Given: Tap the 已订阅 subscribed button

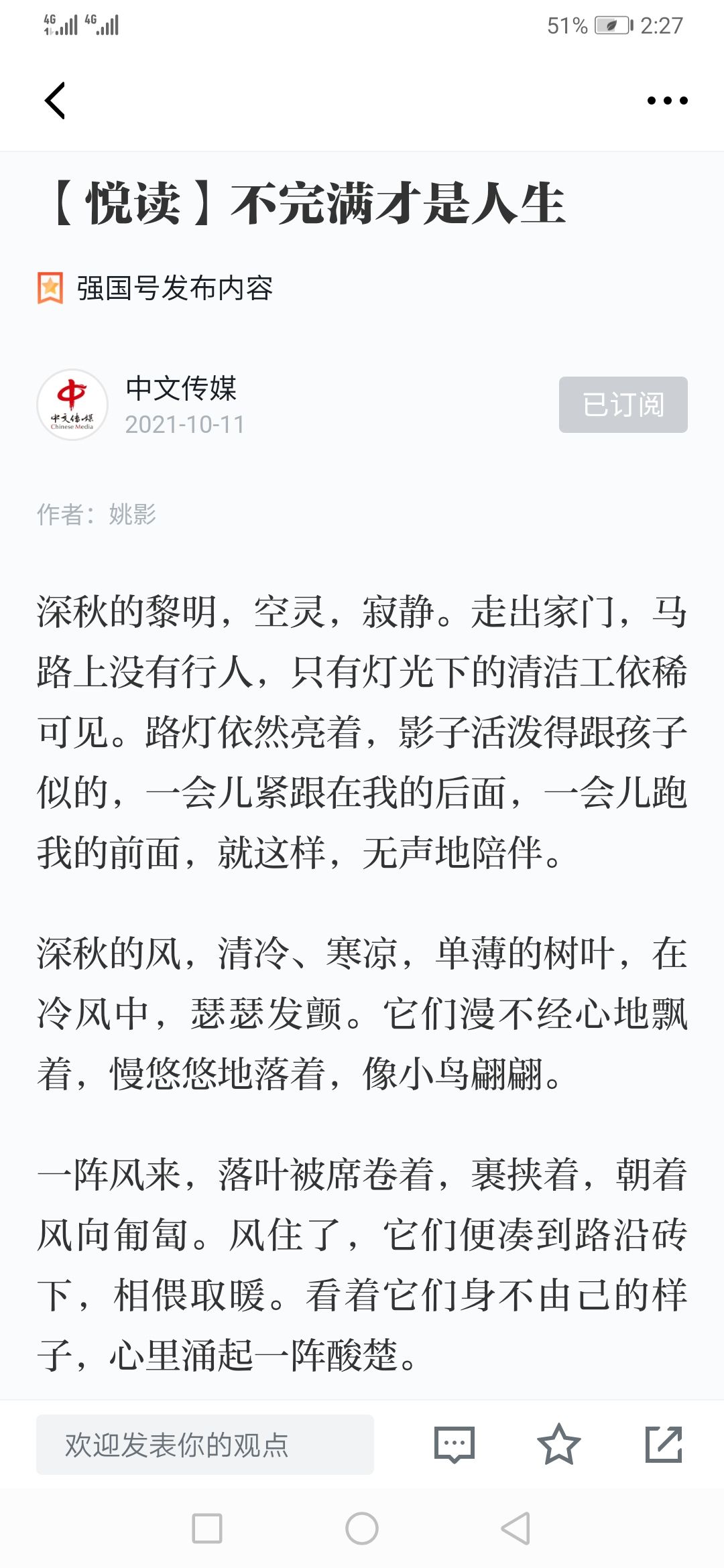Looking at the screenshot, I should click(x=623, y=405).
